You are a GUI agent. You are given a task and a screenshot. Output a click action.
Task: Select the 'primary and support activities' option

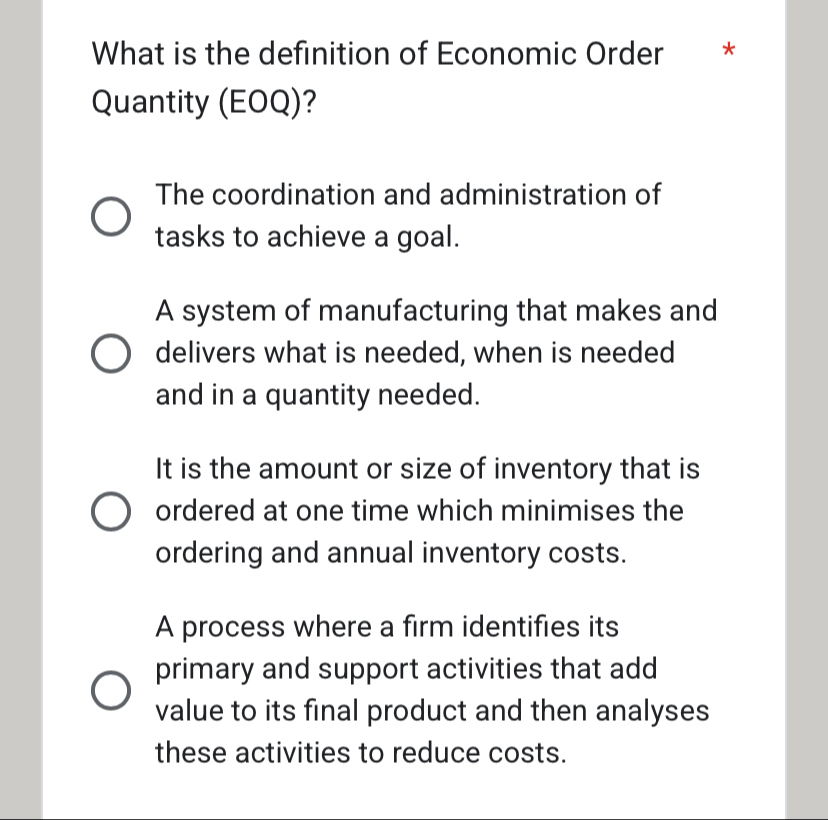pos(110,690)
